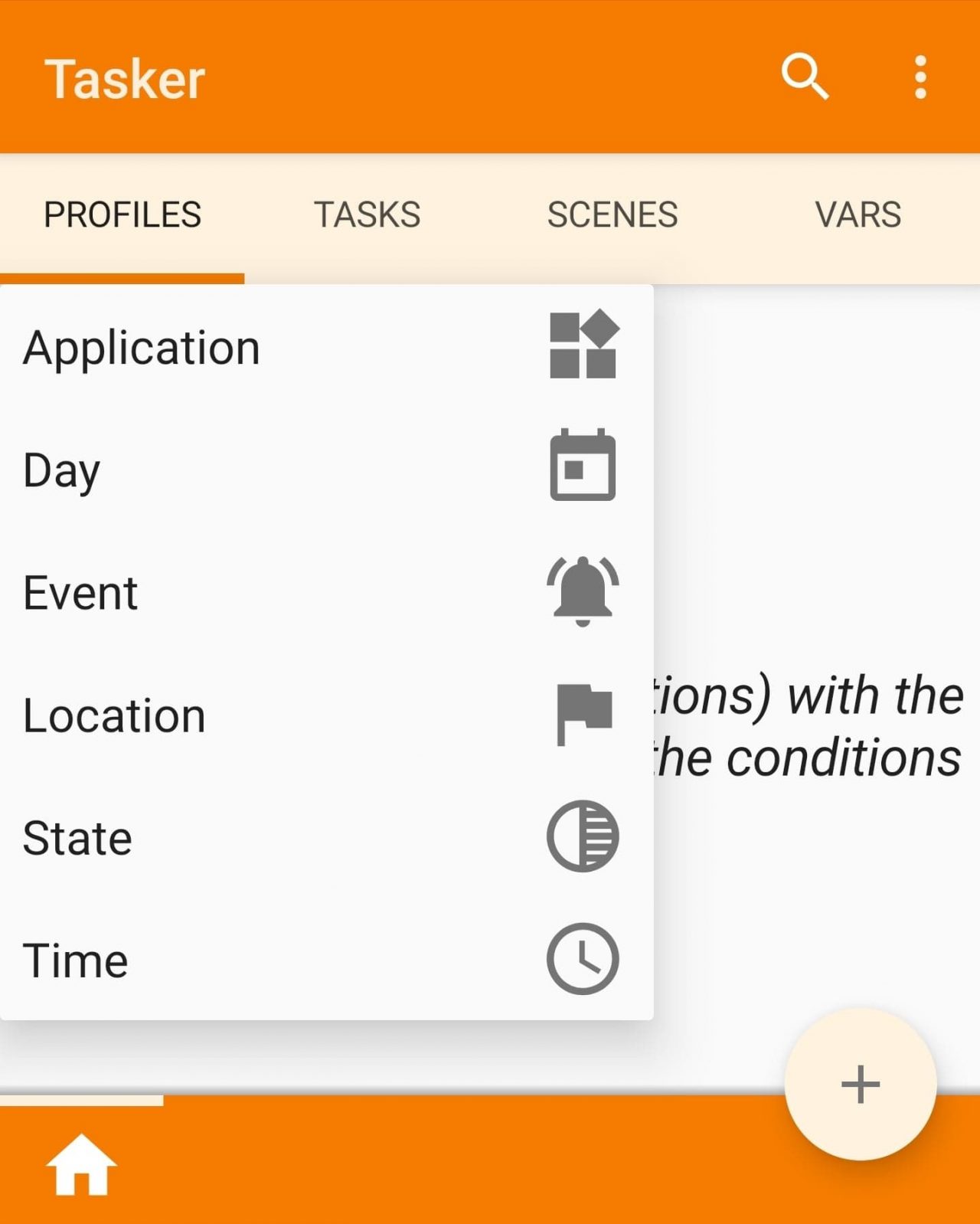Screen dimensions: 980x1224
Task: Tap the plus floating action button
Action: tap(860, 1085)
